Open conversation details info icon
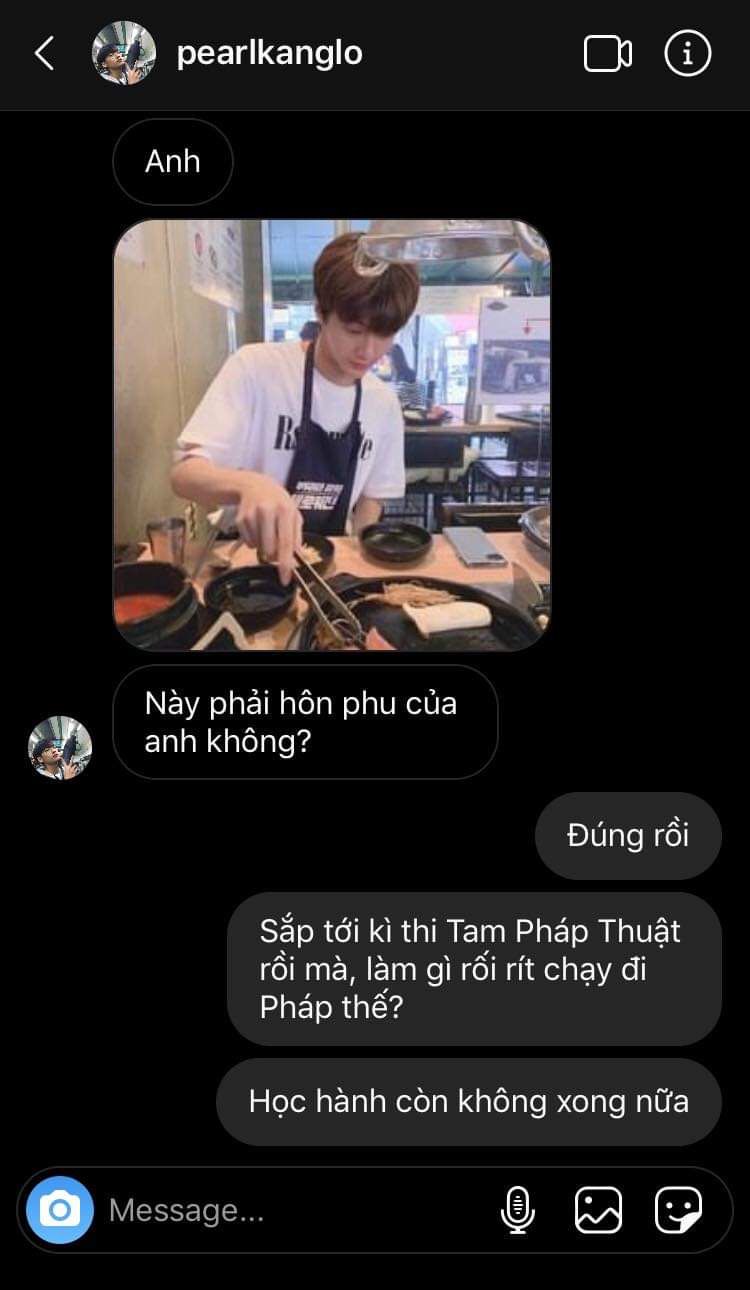Image resolution: width=750 pixels, height=1290 pixels. tap(688, 54)
